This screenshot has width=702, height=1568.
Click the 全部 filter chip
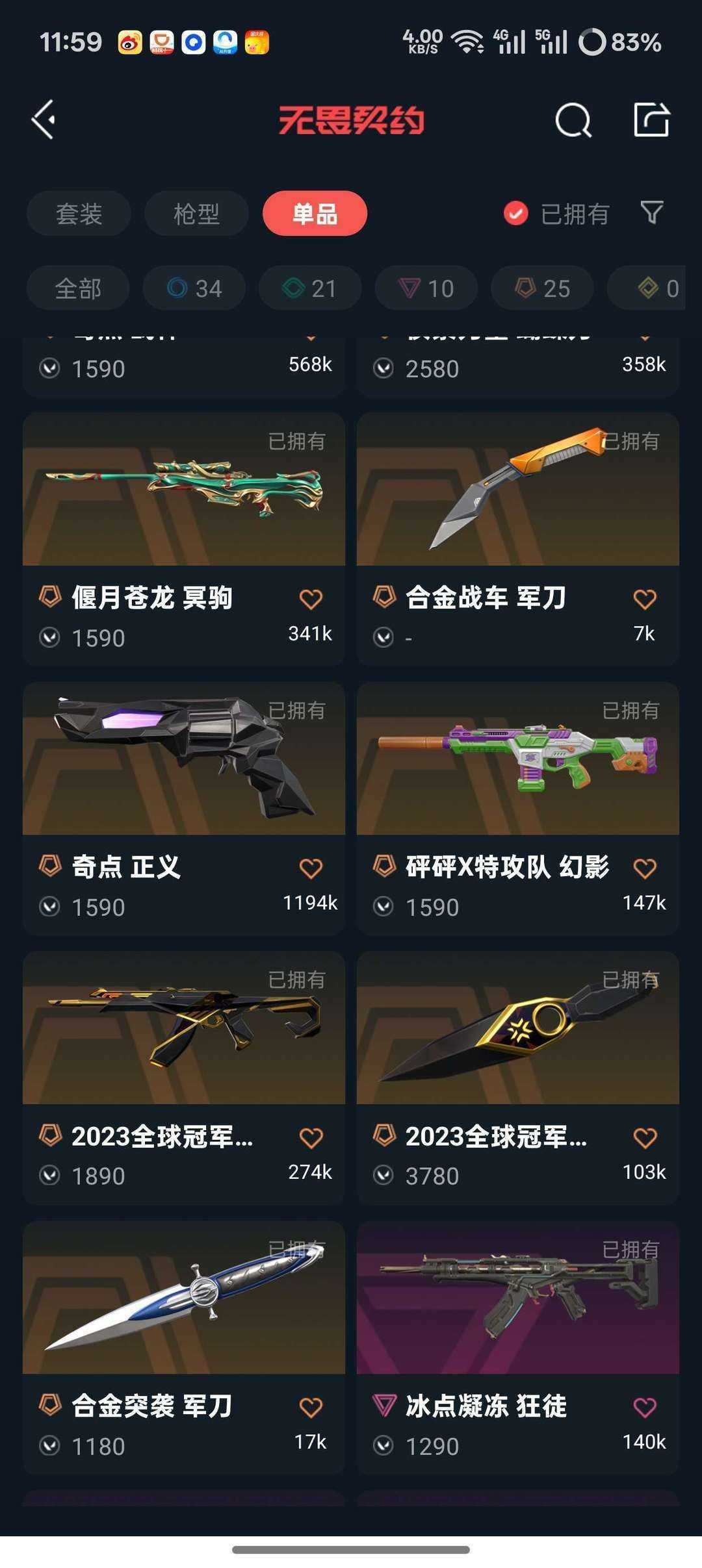[x=77, y=288]
